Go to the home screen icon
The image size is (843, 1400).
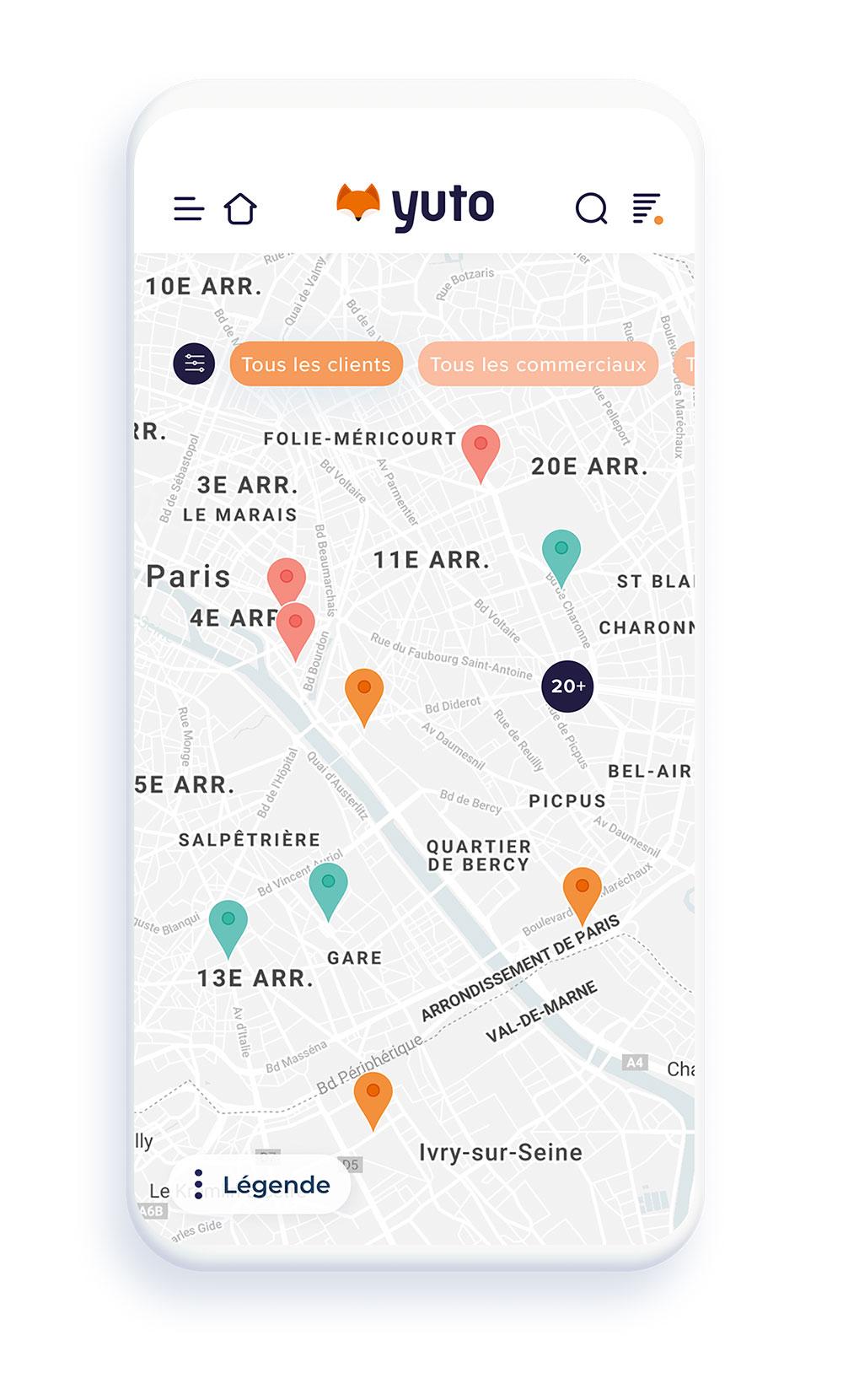(240, 208)
